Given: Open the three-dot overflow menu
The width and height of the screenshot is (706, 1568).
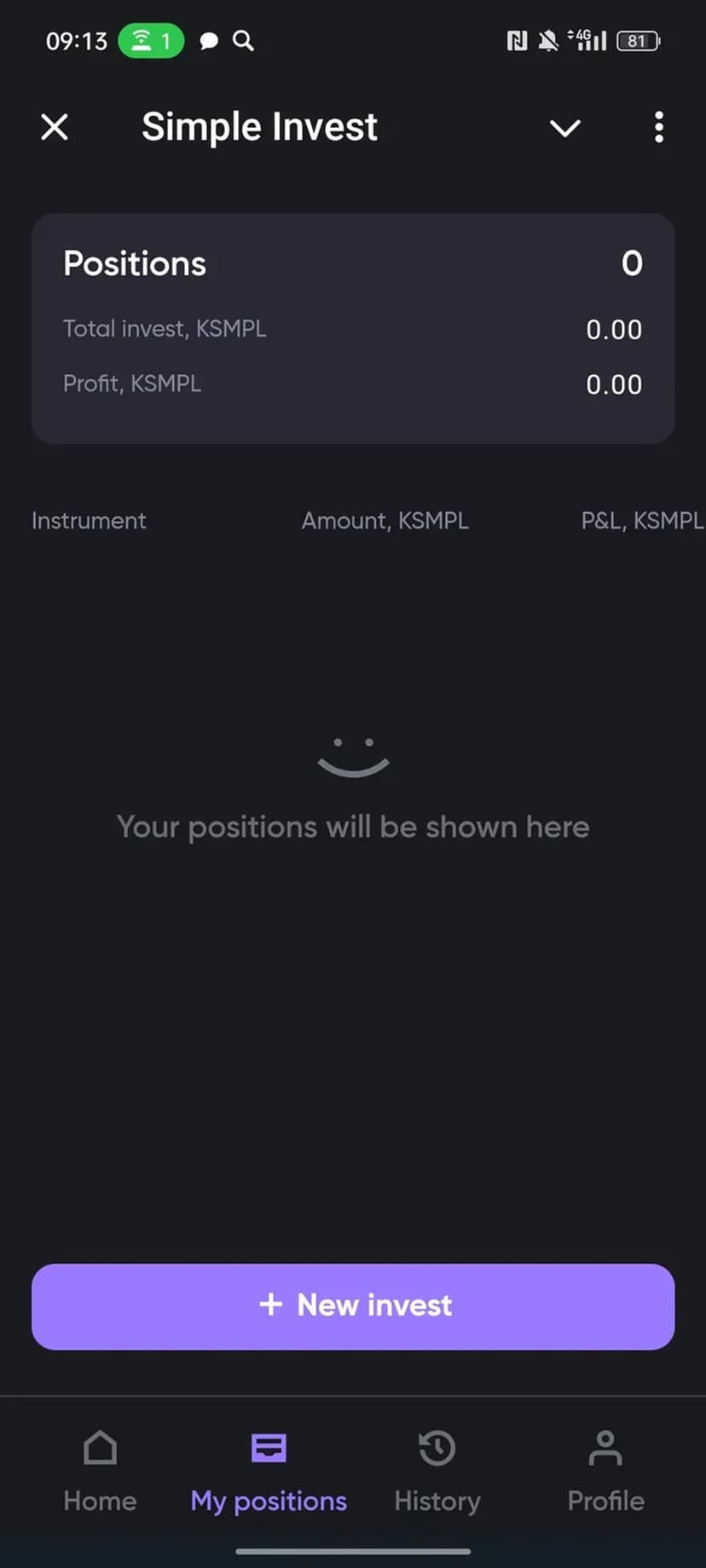Looking at the screenshot, I should (658, 128).
